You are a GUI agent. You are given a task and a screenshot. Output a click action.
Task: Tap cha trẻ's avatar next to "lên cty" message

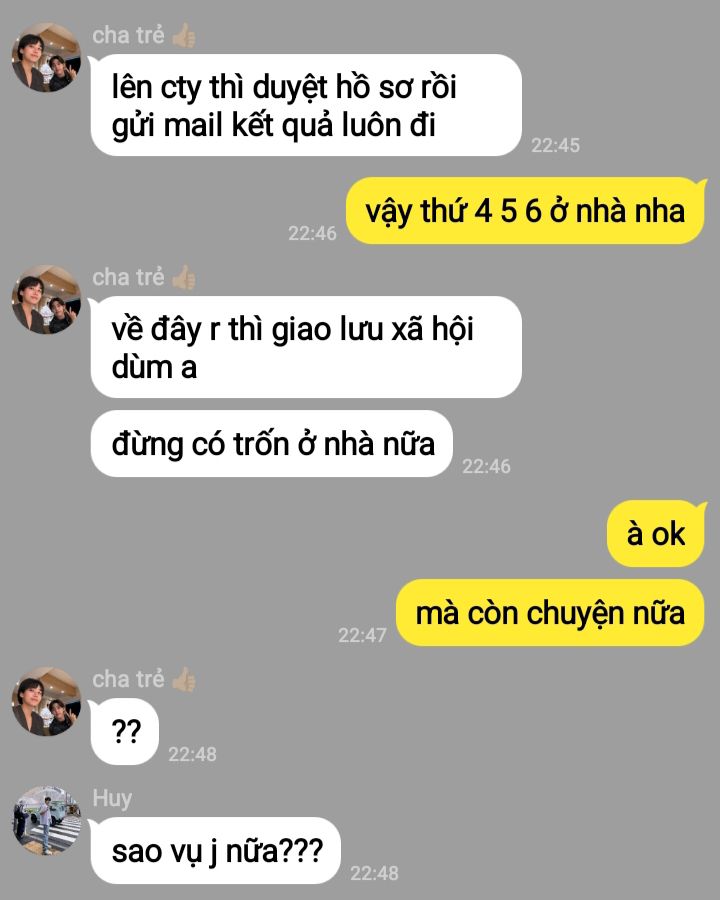[x=46, y=57]
